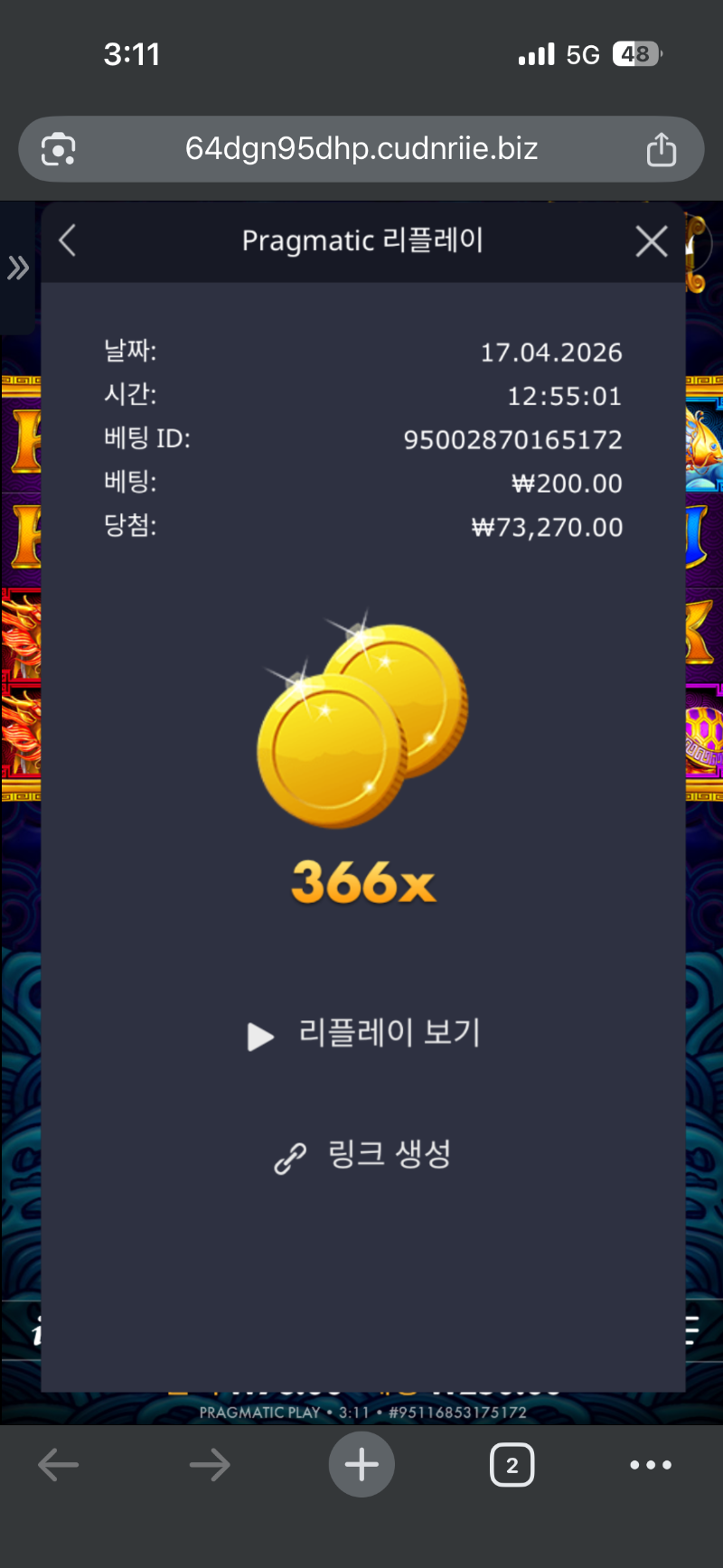Open the camera search icon in address bar
Viewport: 723px width, 1568px height.
click(59, 149)
